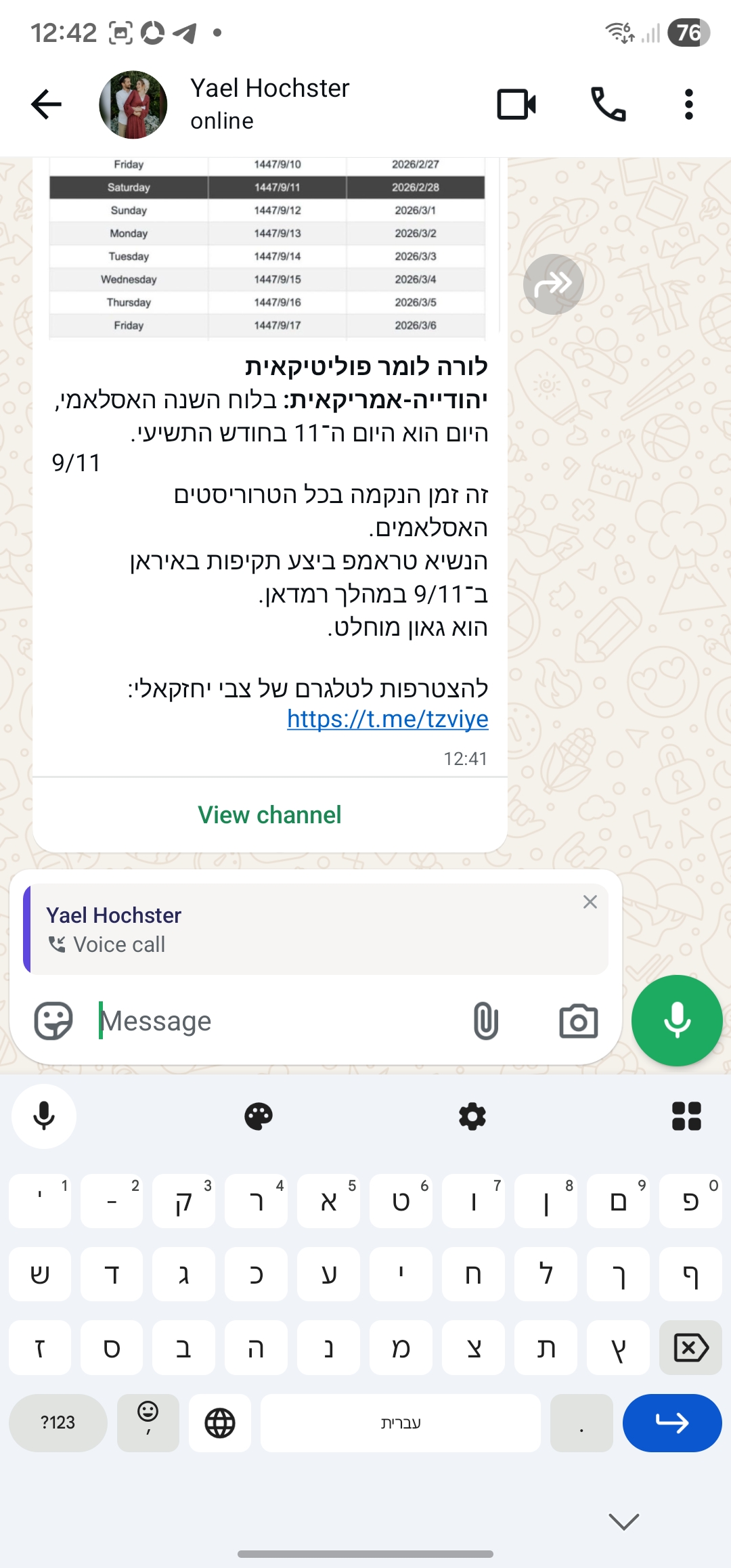The width and height of the screenshot is (731, 1568).
Task: Start a video call with Yael Hochster
Action: (x=516, y=104)
